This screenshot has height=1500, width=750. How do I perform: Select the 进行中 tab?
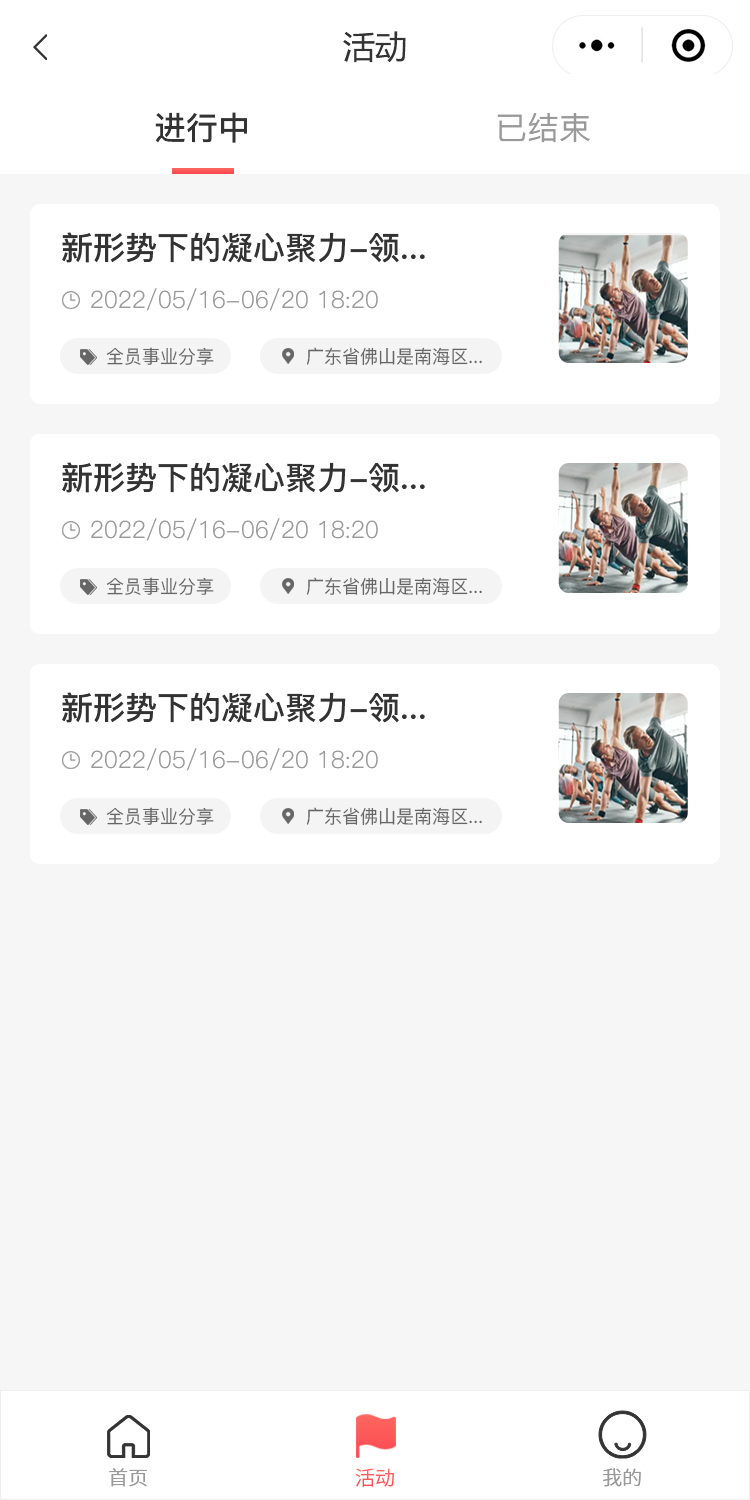coord(202,128)
